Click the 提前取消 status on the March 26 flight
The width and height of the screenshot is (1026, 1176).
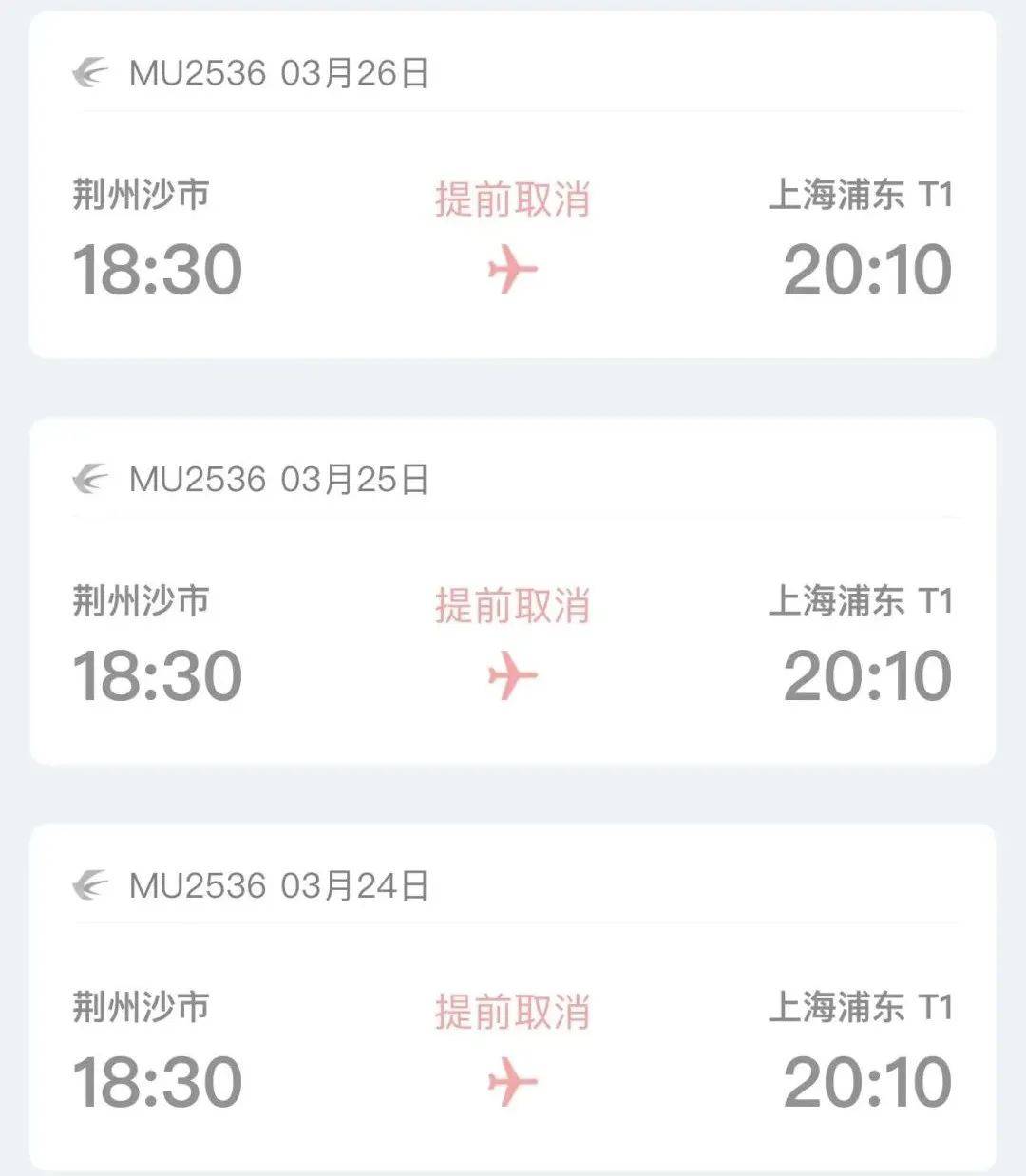pyautogui.click(x=514, y=199)
